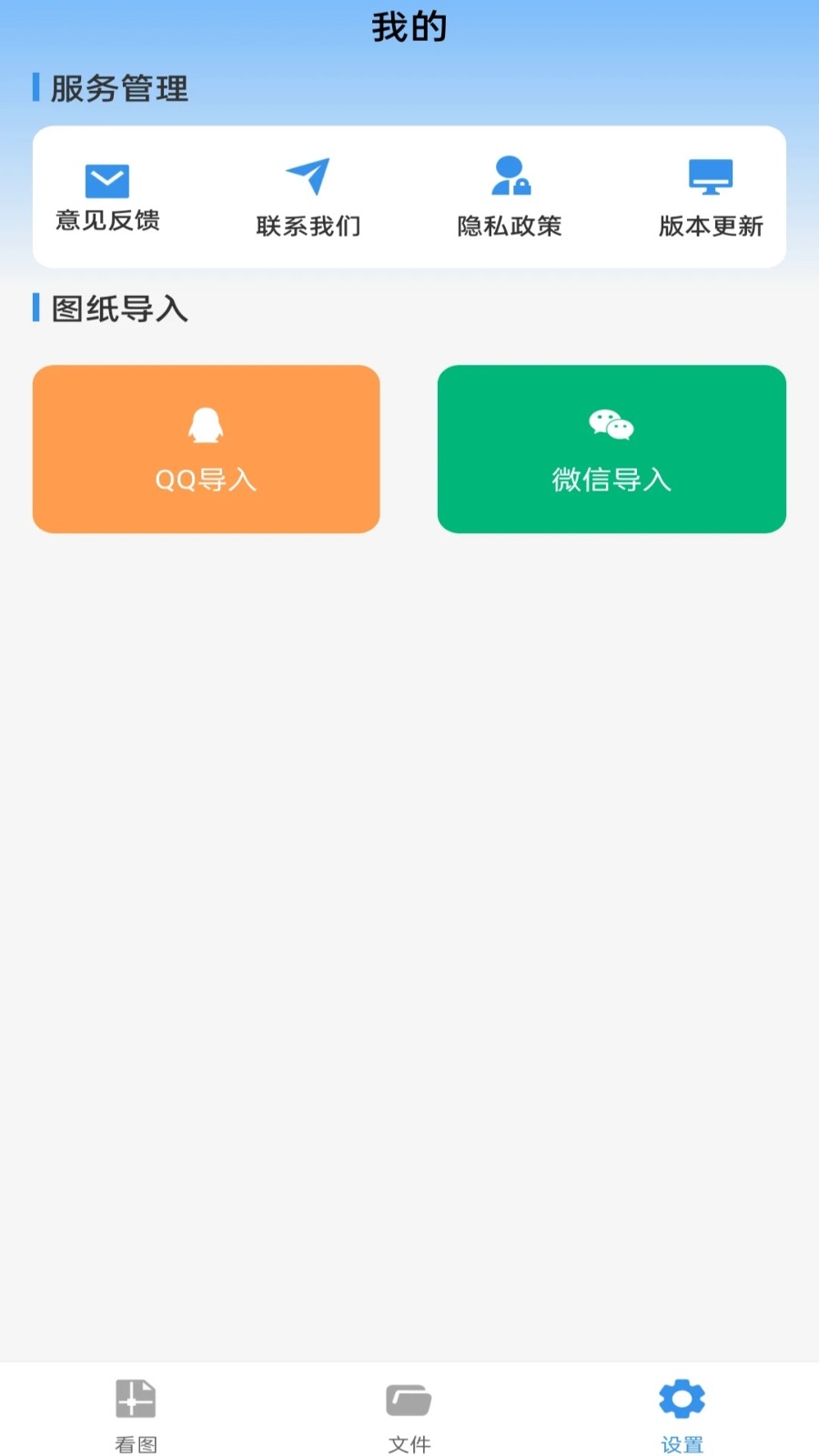The height and width of the screenshot is (1456, 819).
Task: Tap 联系我们 to contact support
Action: coord(308,197)
